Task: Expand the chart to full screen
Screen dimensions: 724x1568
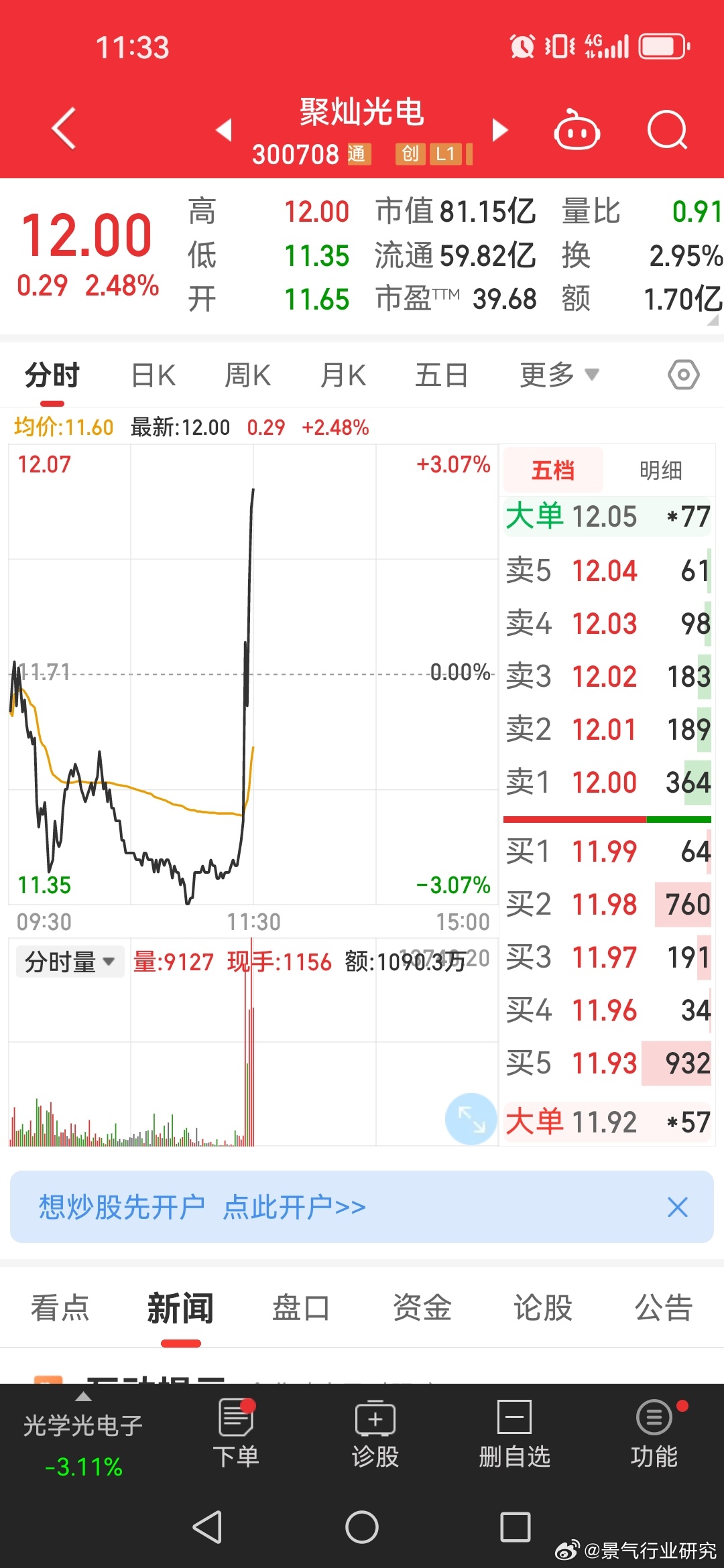Action: (471, 1118)
